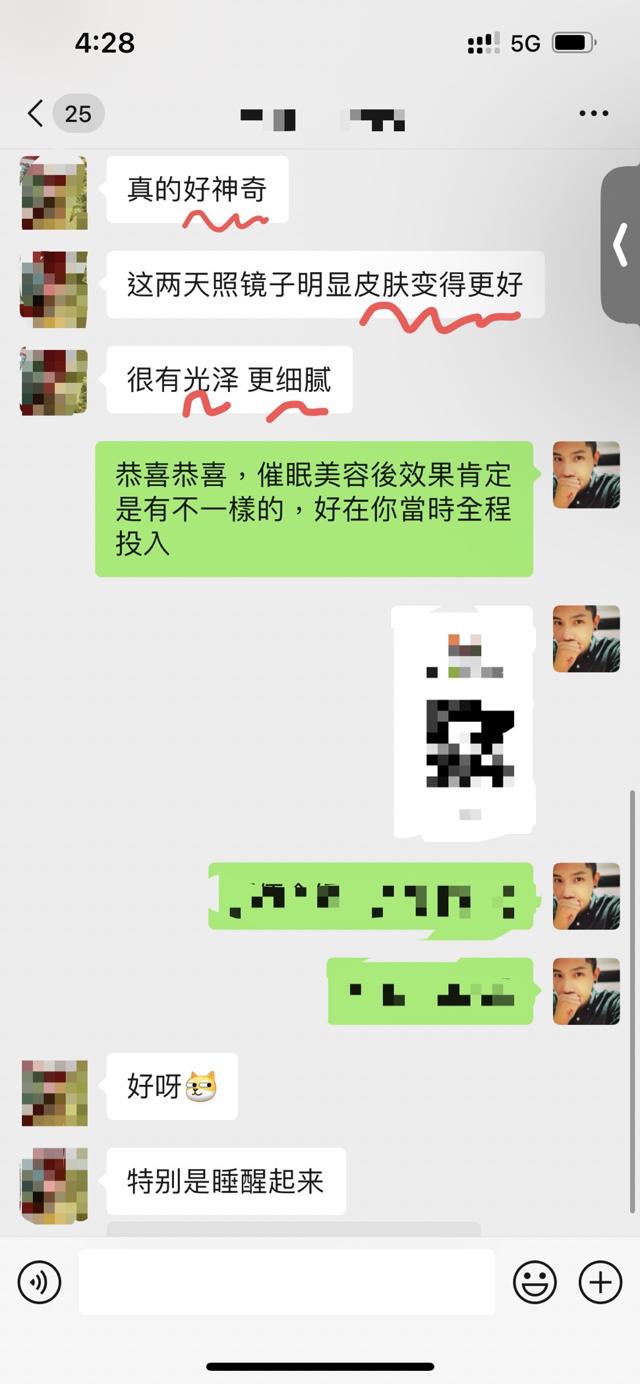This screenshot has width=640, height=1384.
Task: Open the shared QR code image message
Action: pos(463,722)
